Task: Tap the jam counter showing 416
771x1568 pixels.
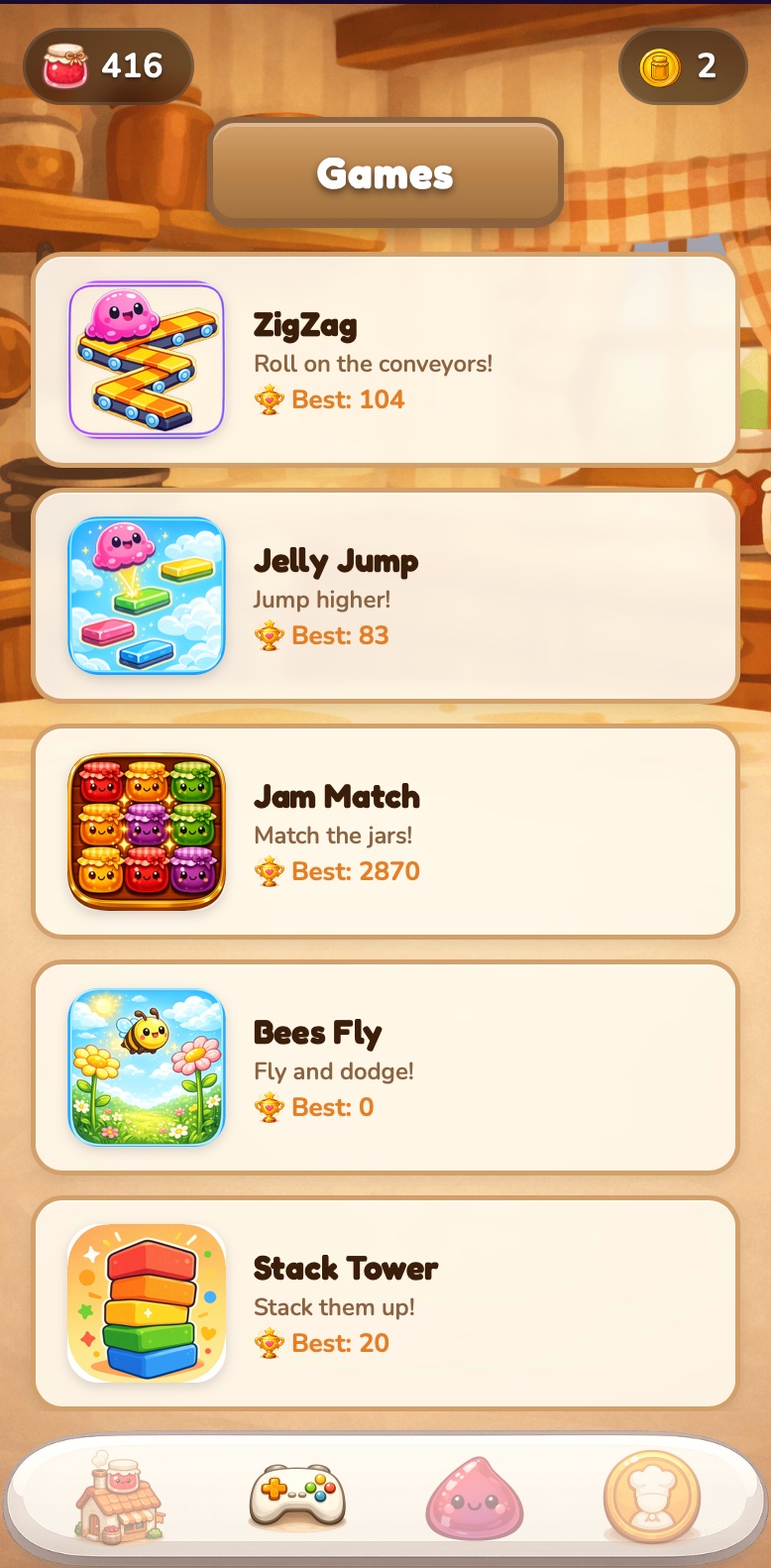Action: coord(108,65)
